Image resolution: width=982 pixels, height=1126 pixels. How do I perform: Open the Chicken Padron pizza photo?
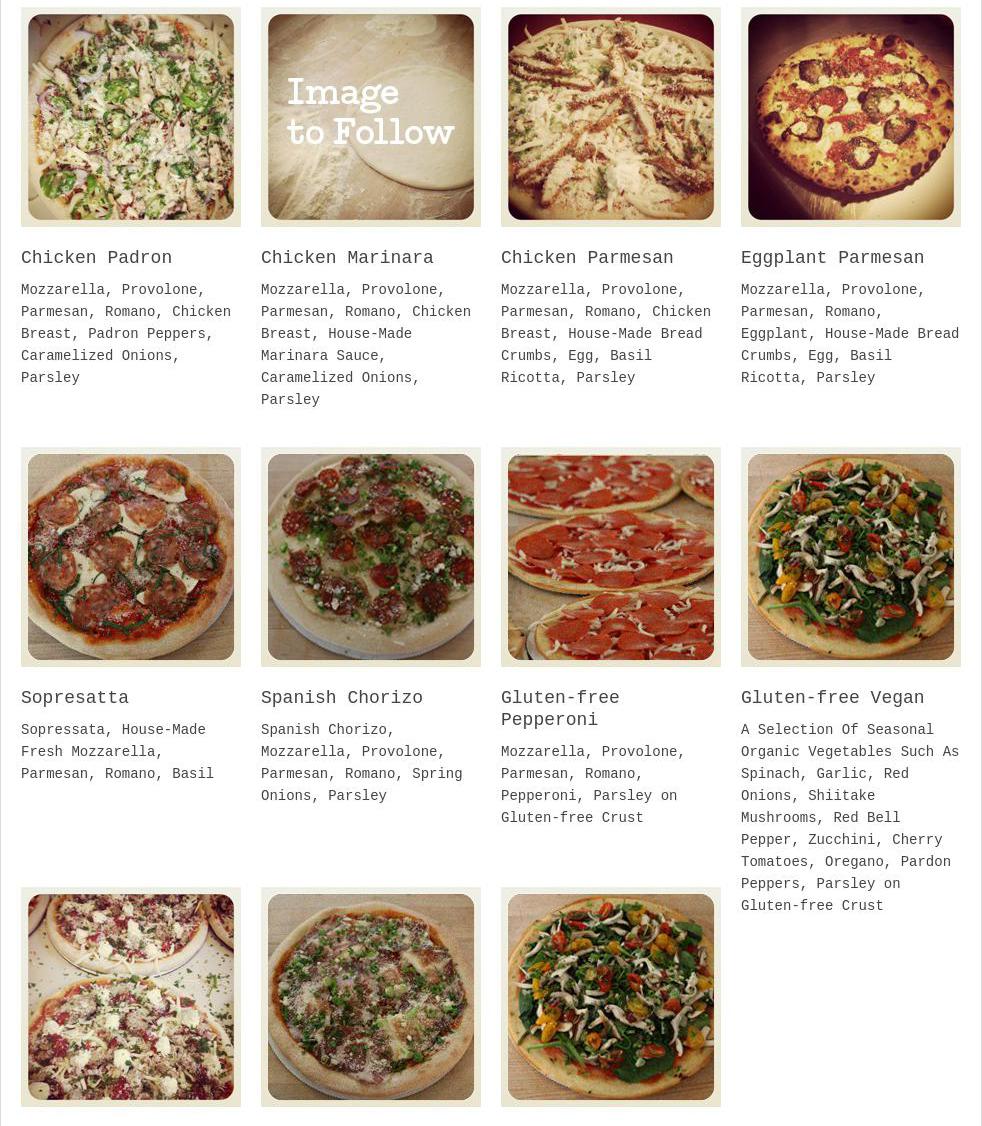tap(131, 117)
